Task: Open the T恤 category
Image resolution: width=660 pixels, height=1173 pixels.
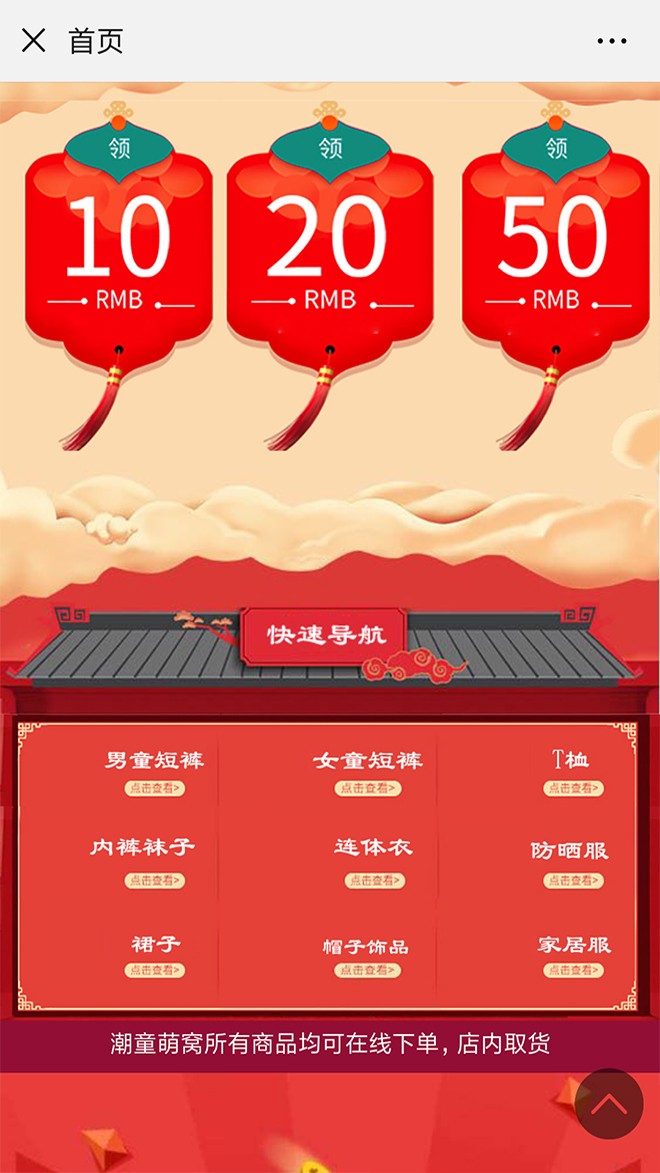Action: pos(573,788)
